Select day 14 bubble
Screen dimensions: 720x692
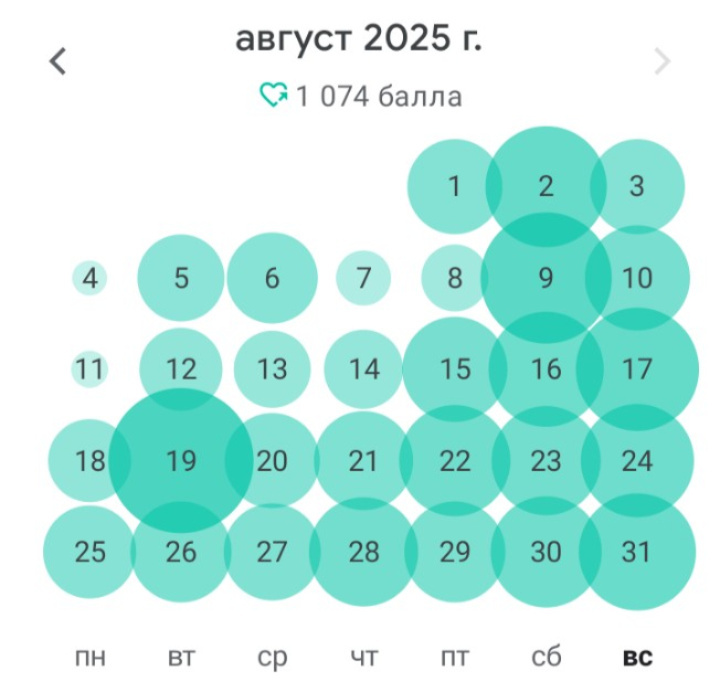coord(364,369)
